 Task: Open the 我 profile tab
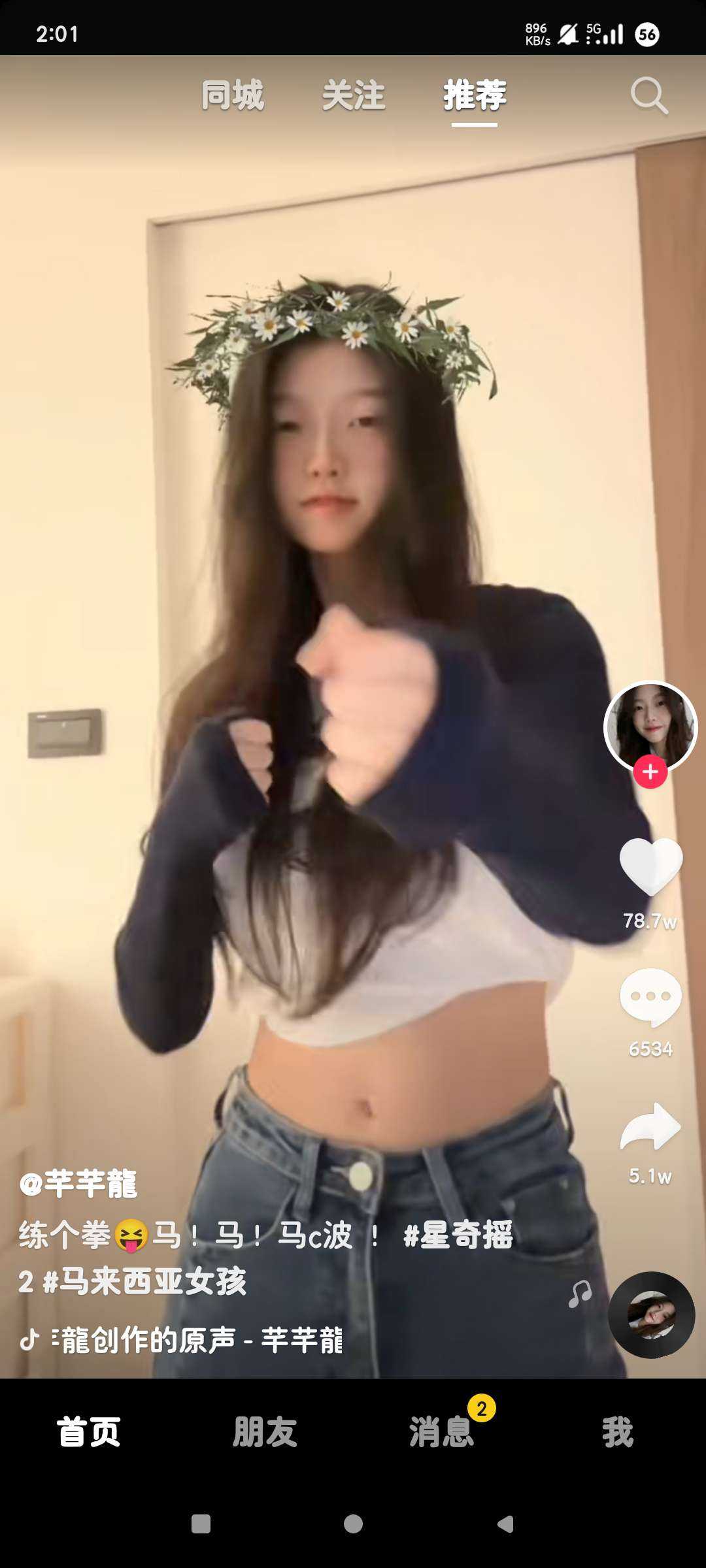618,1432
